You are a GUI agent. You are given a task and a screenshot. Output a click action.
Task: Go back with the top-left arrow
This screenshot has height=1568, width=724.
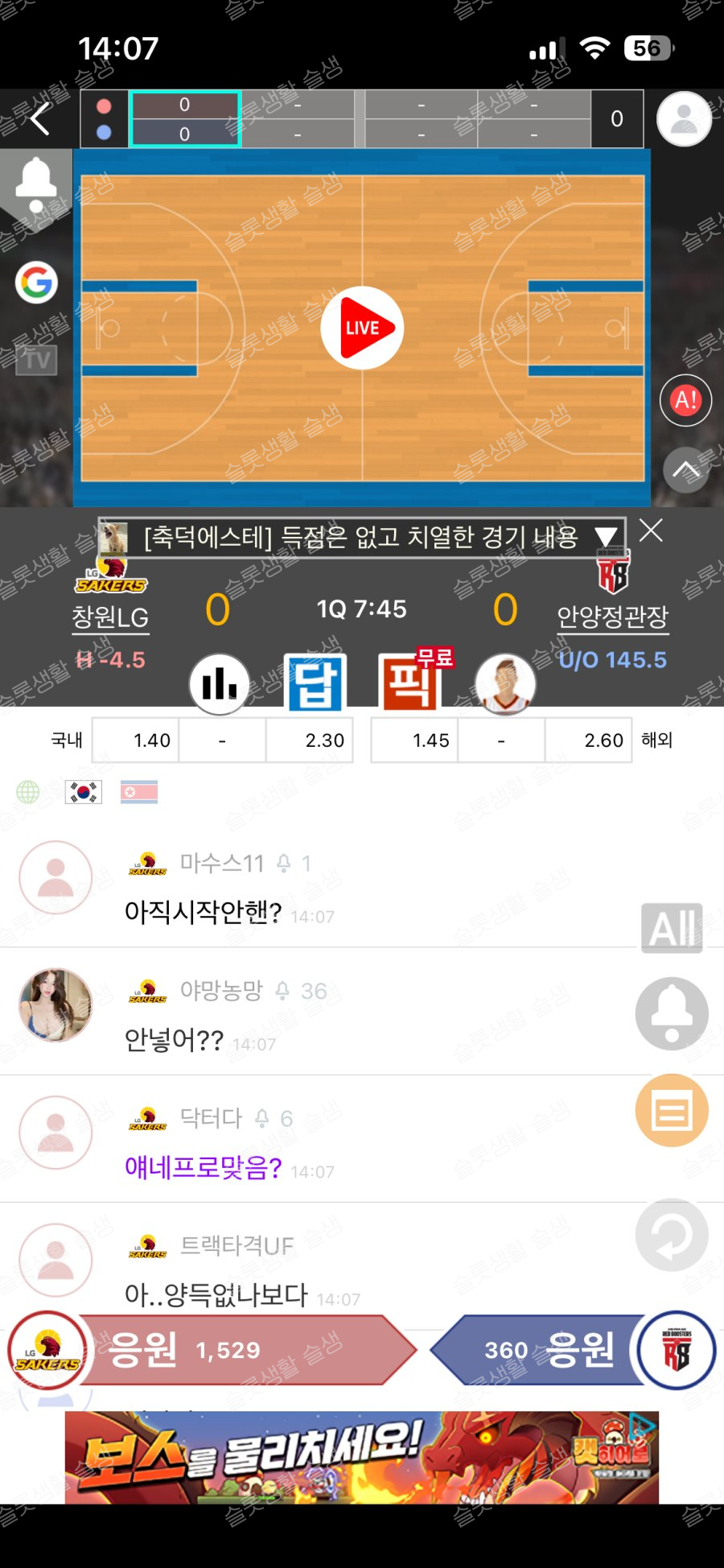(39, 119)
